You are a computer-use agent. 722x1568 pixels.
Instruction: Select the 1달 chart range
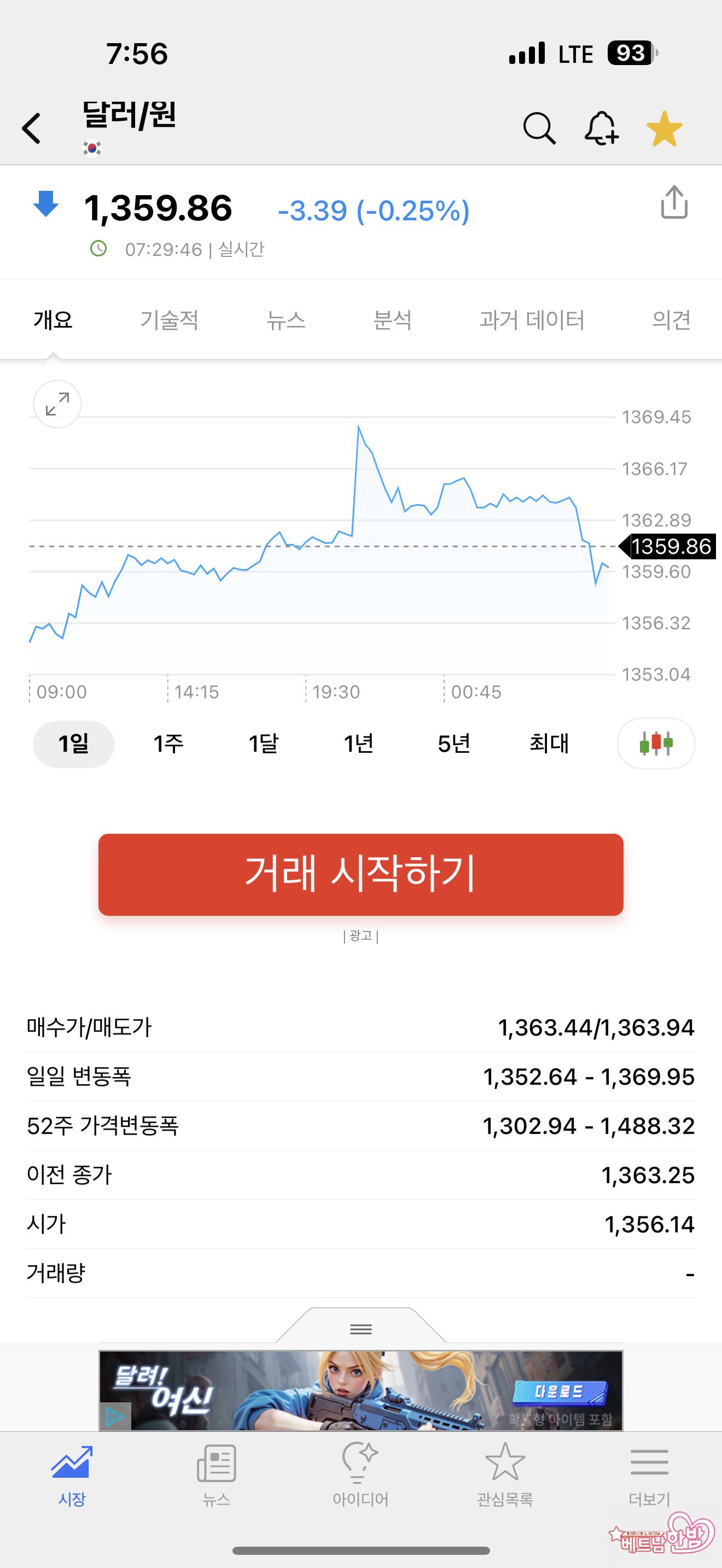pyautogui.click(x=263, y=744)
